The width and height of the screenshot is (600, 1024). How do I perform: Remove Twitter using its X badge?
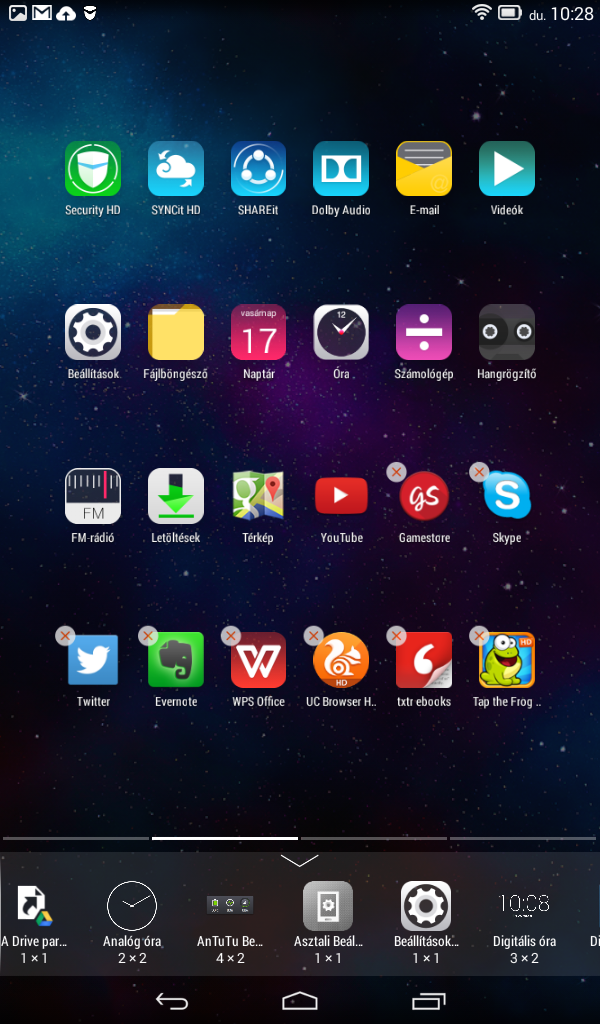tap(65, 636)
